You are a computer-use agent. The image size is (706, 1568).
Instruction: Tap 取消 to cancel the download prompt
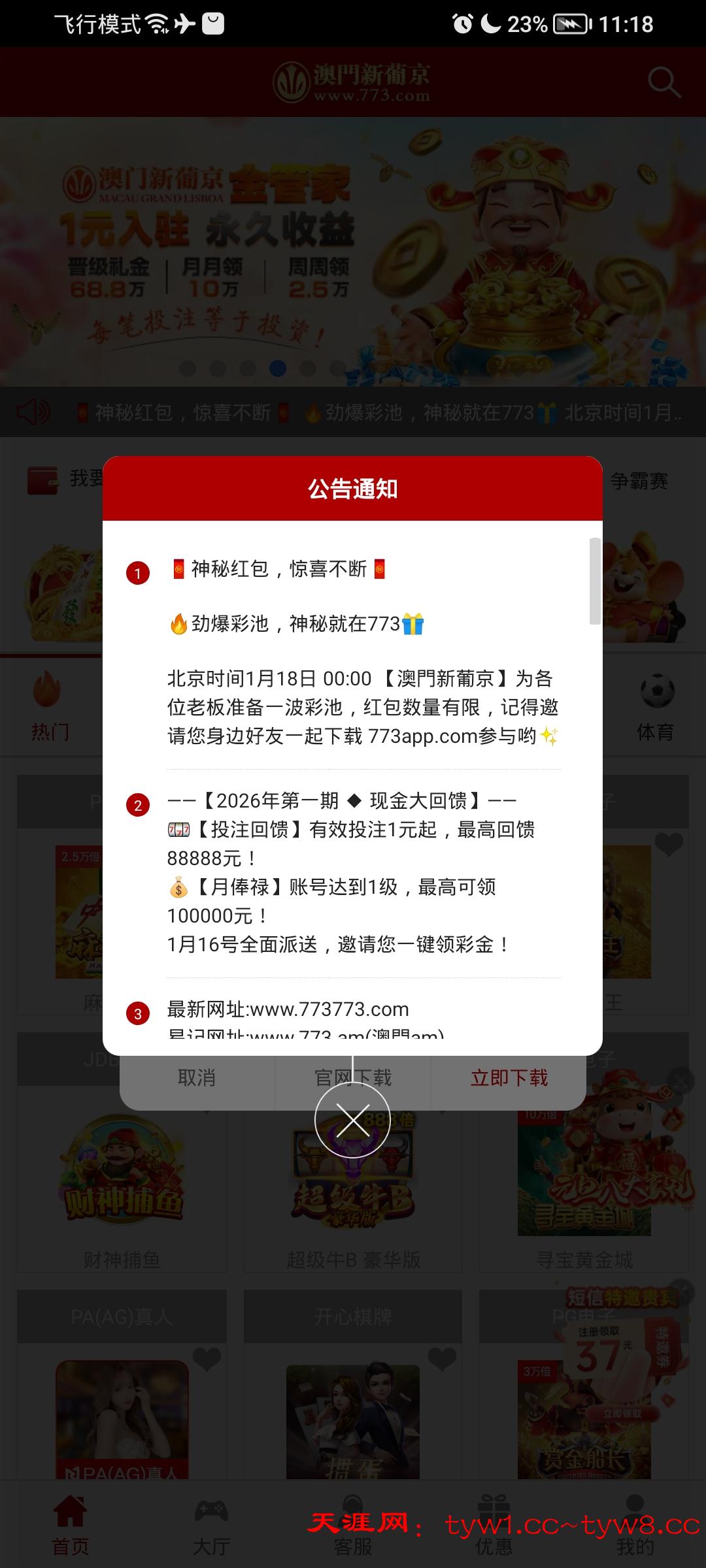coord(196,1078)
